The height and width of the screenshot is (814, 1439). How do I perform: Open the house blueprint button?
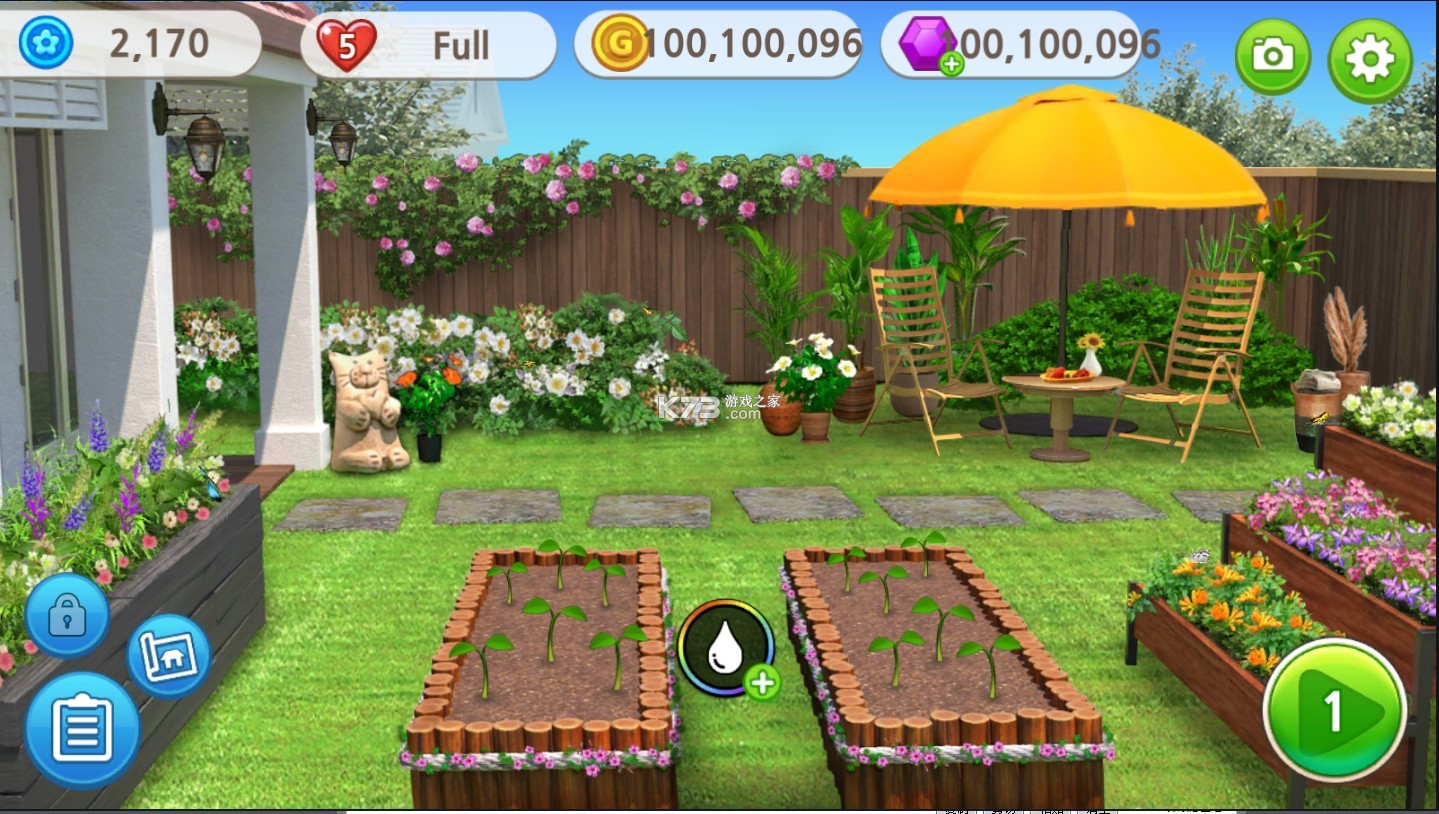click(169, 655)
